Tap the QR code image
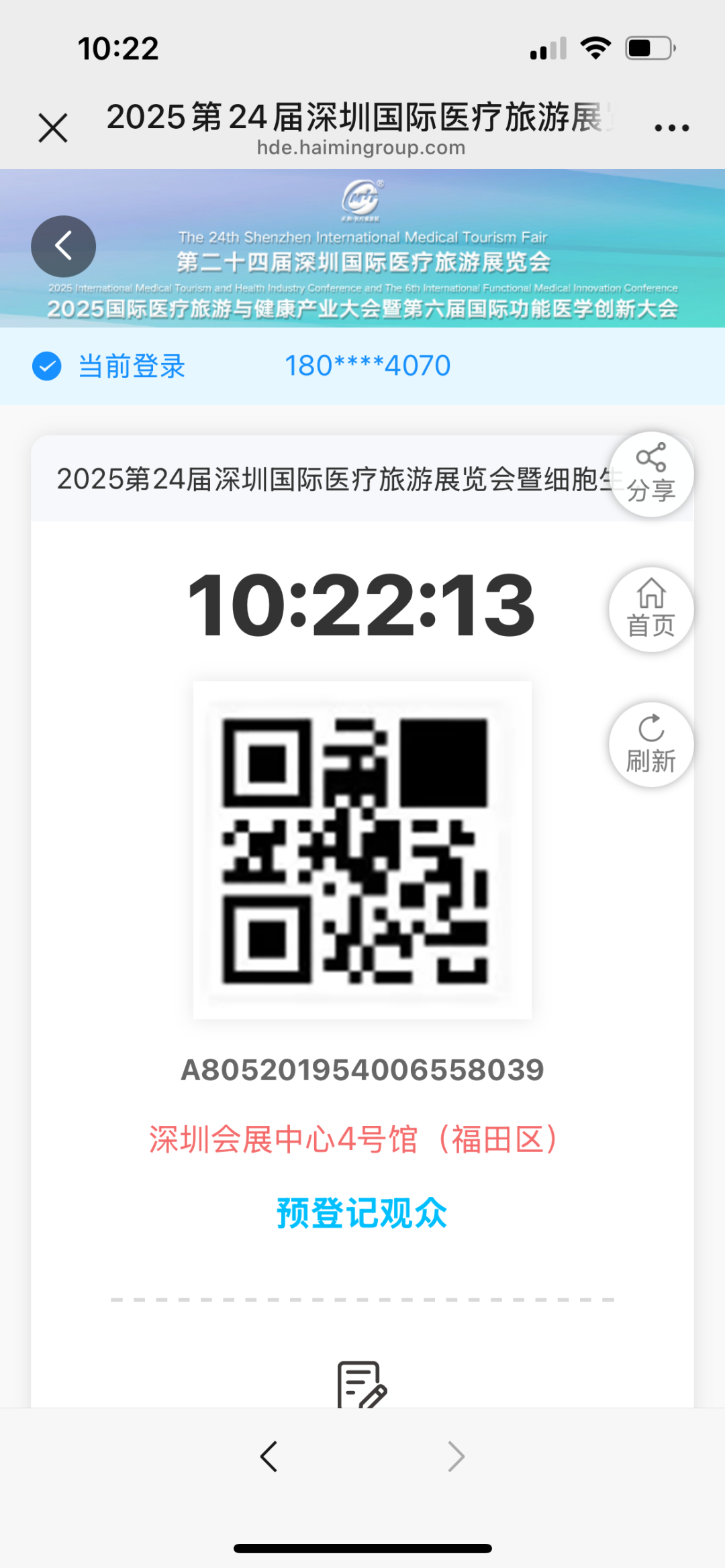The height and width of the screenshot is (1568, 725). point(361,849)
